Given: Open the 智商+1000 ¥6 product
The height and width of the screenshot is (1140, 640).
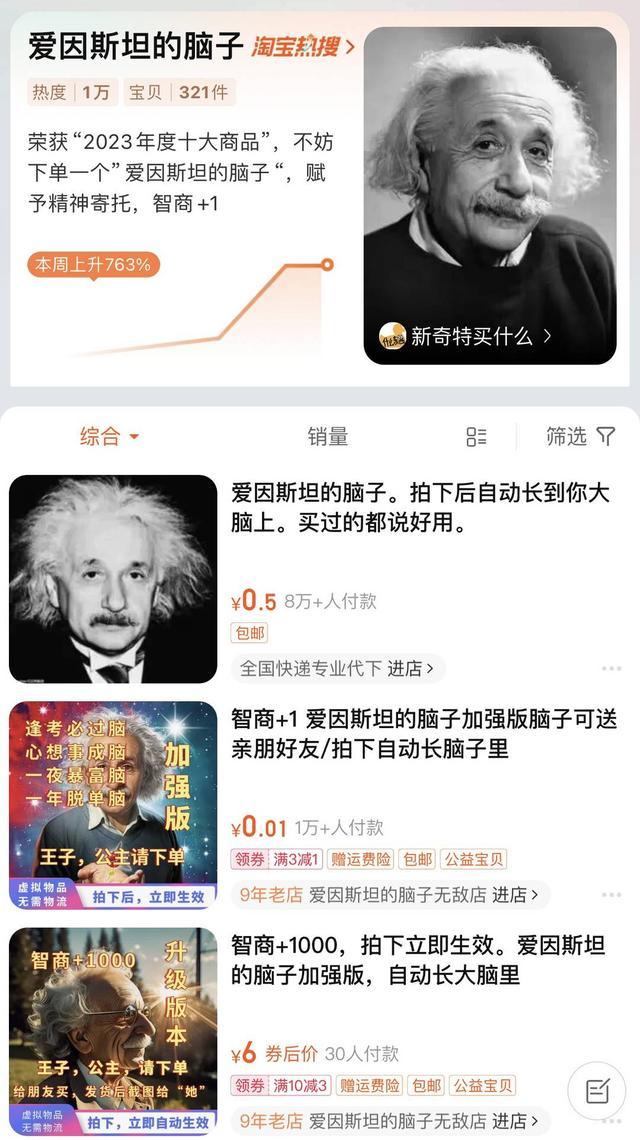Looking at the screenshot, I should (x=419, y=959).
